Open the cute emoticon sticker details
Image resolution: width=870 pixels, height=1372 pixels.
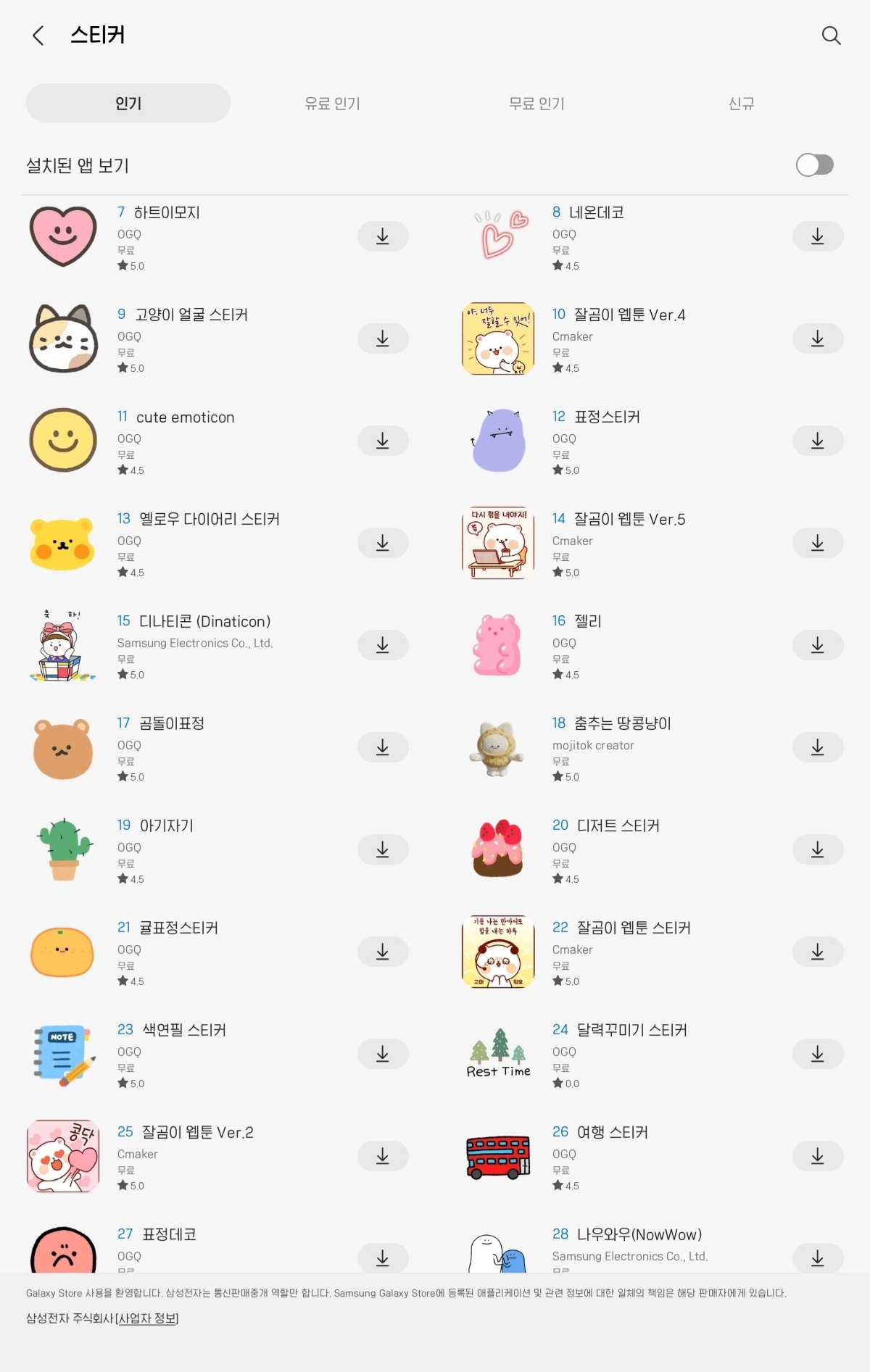pos(185,417)
